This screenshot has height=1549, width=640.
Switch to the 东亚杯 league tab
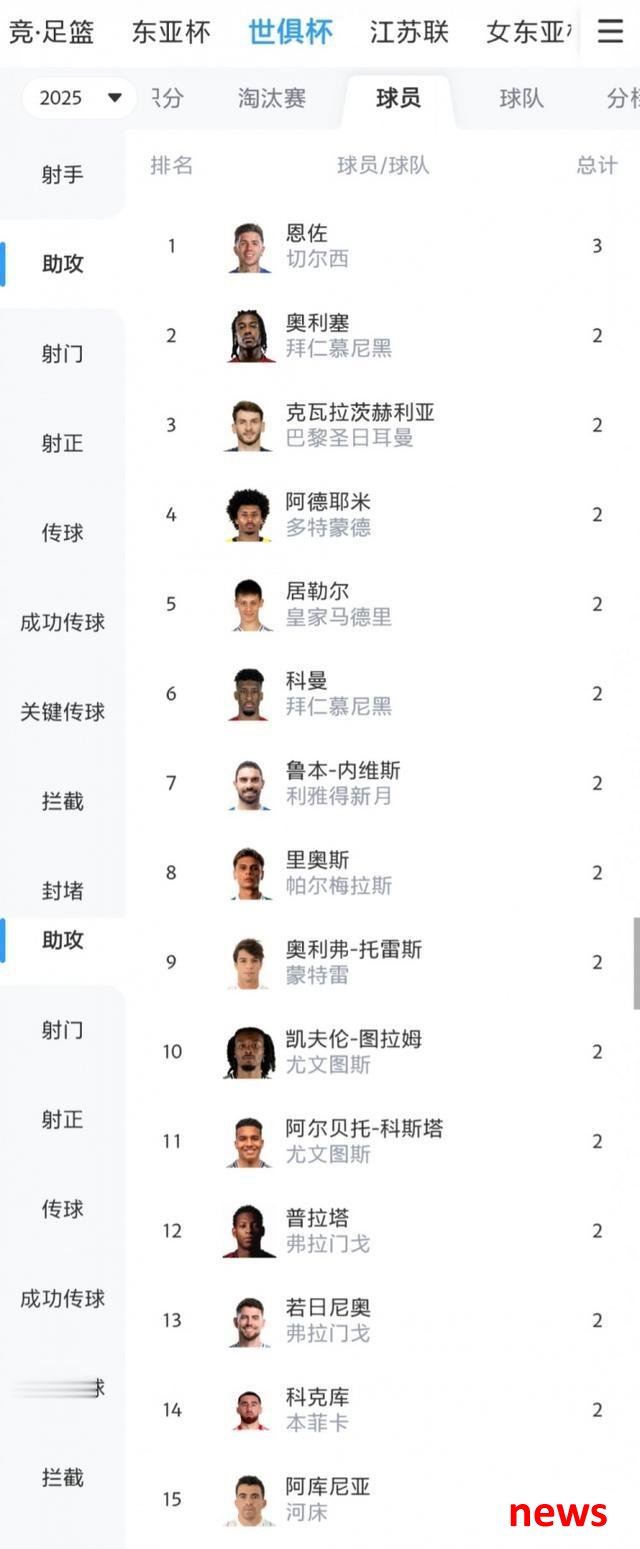(171, 32)
